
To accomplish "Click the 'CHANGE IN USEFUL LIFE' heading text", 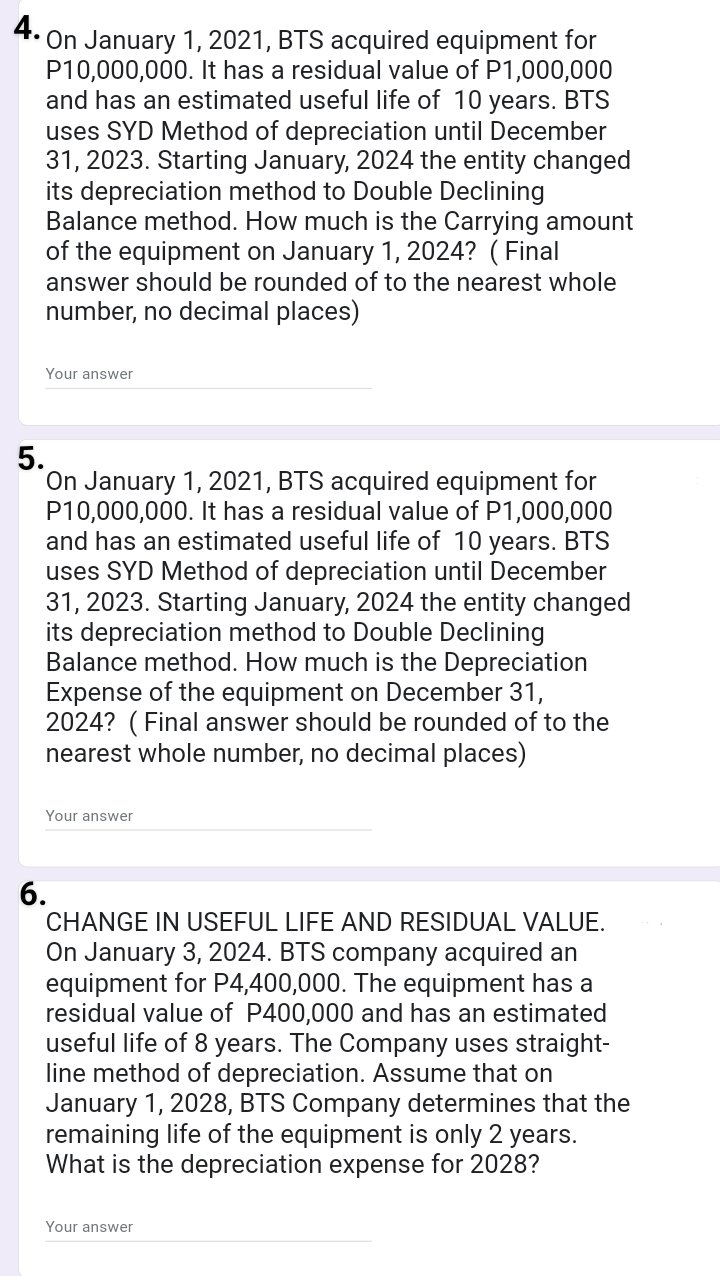I will tap(326, 921).
